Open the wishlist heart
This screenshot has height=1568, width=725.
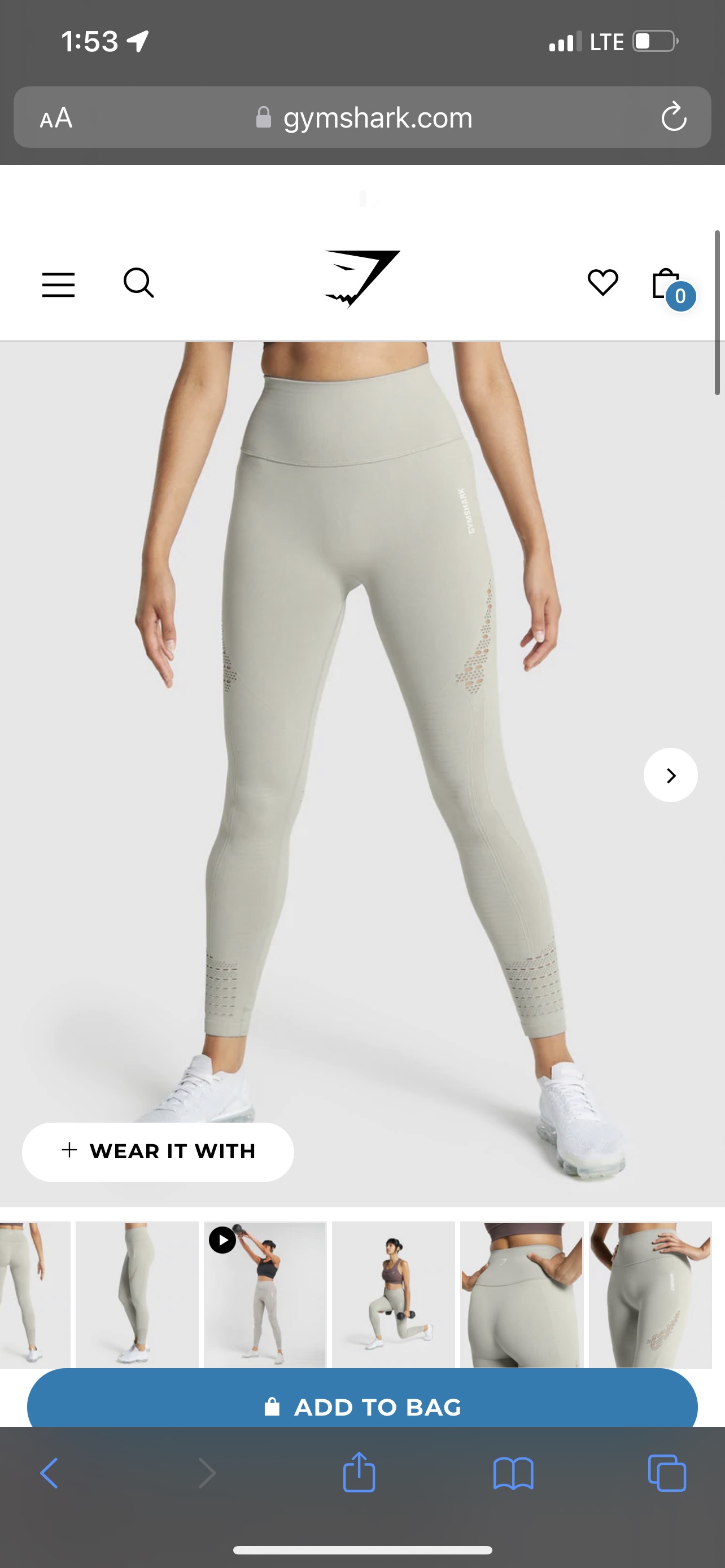[x=602, y=282]
